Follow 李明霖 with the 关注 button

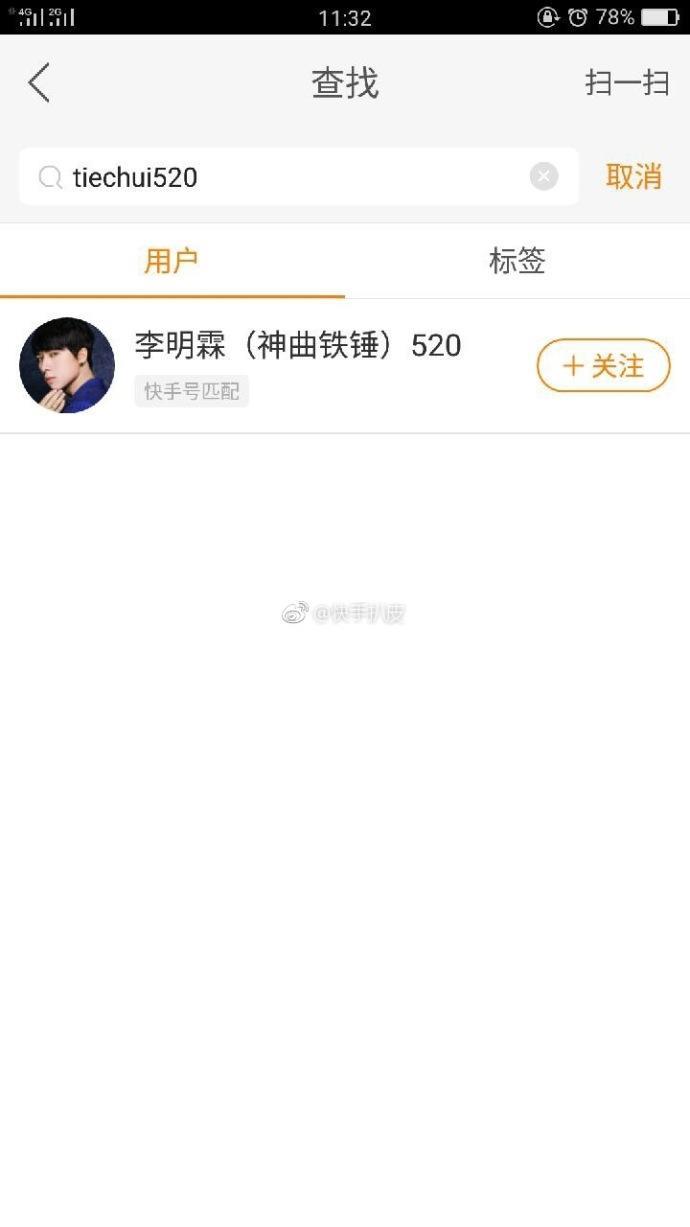pyautogui.click(x=603, y=366)
